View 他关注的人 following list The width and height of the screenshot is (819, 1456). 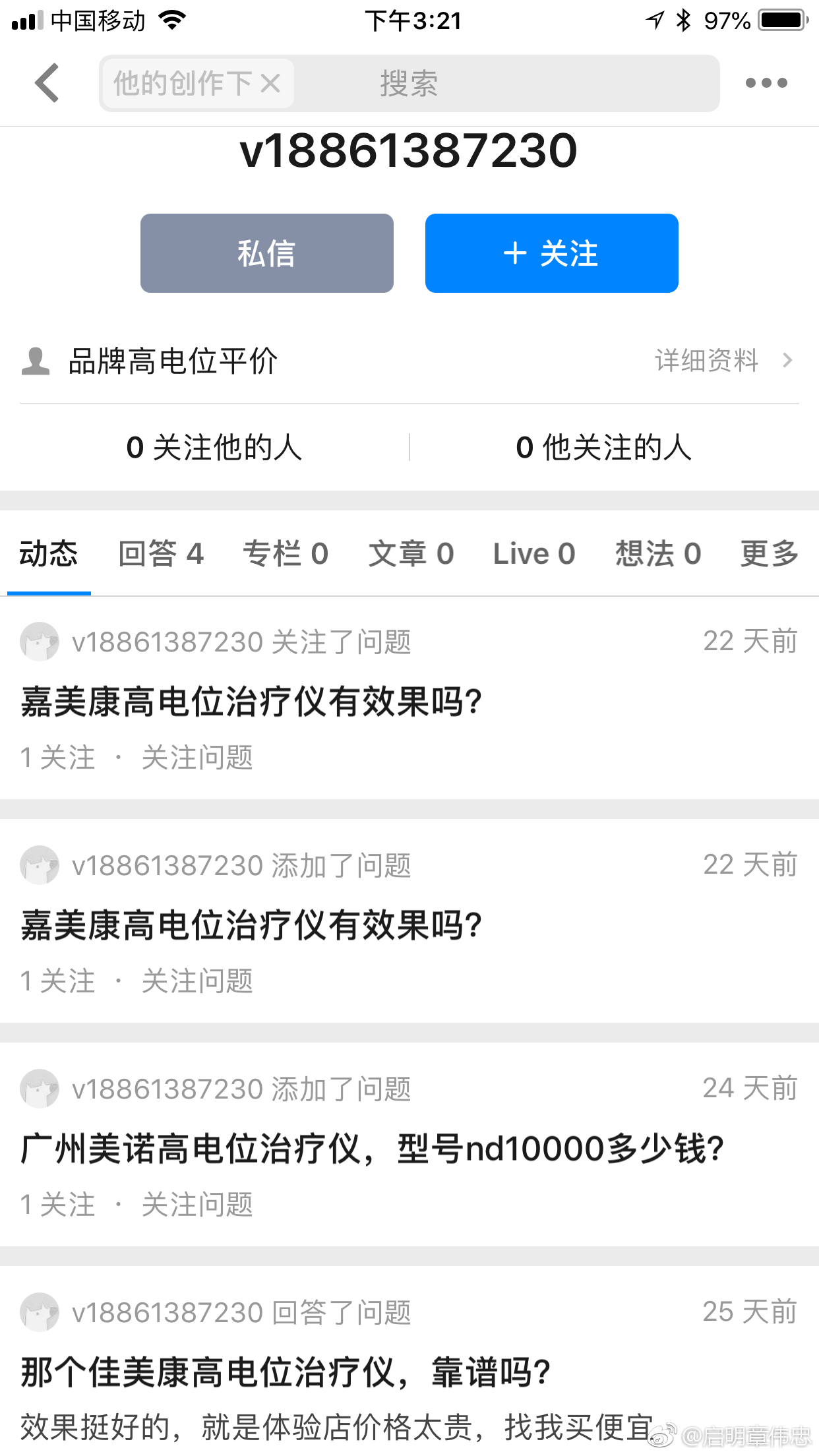coord(603,447)
